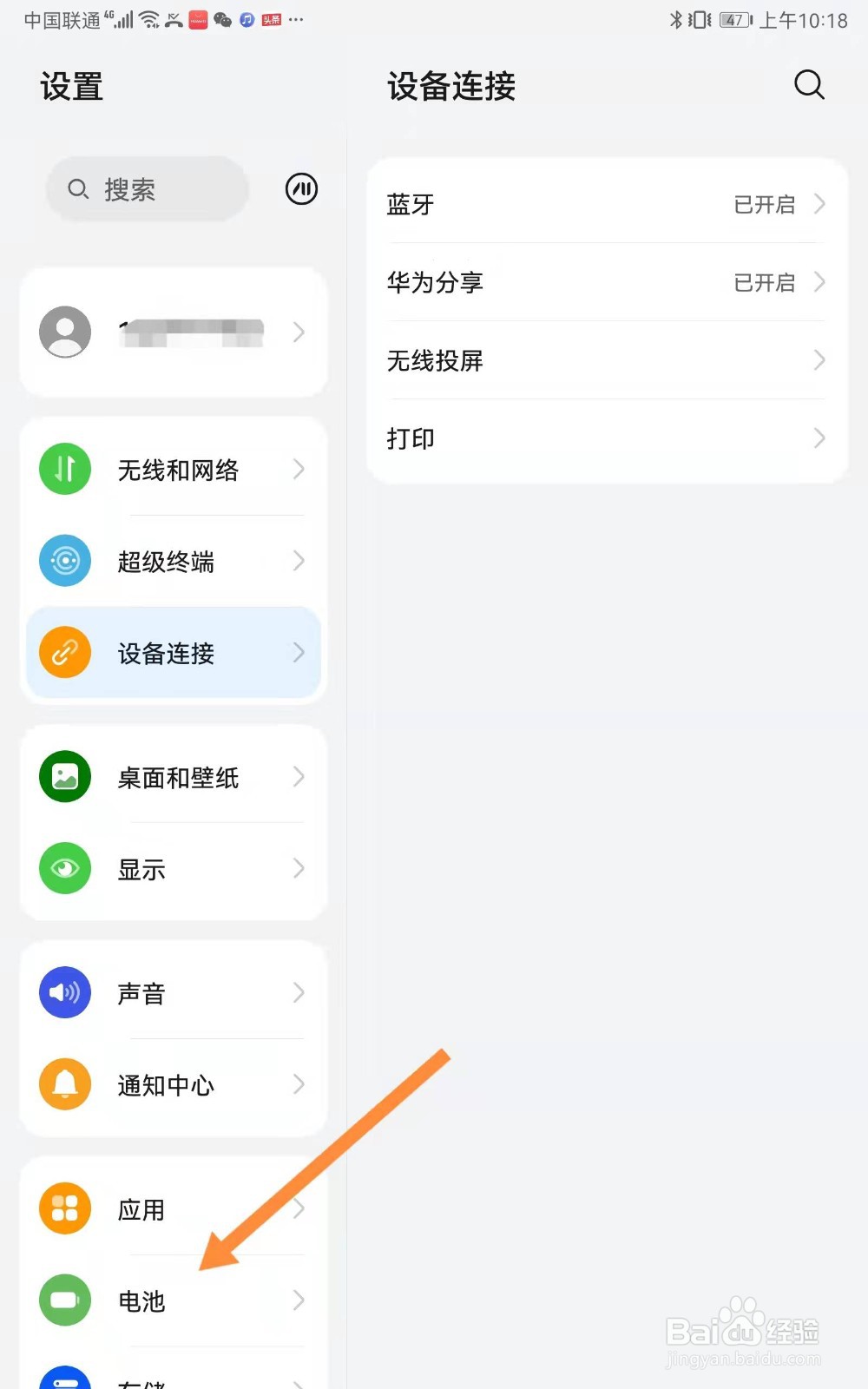Open 蓝牙 settings showing 已开启
Viewport: 868px width, 1389px height.
pyautogui.click(x=605, y=205)
